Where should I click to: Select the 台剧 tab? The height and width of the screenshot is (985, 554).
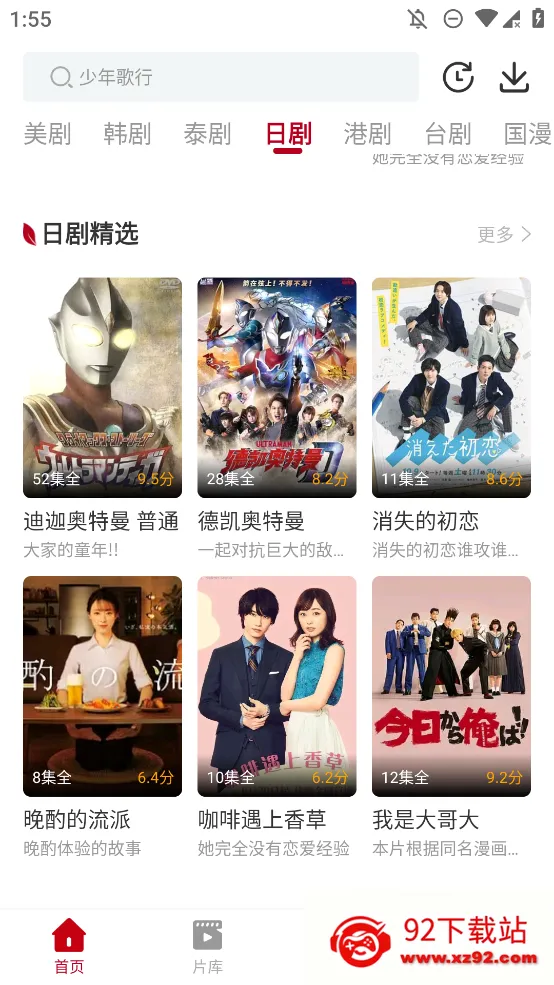pyautogui.click(x=448, y=134)
